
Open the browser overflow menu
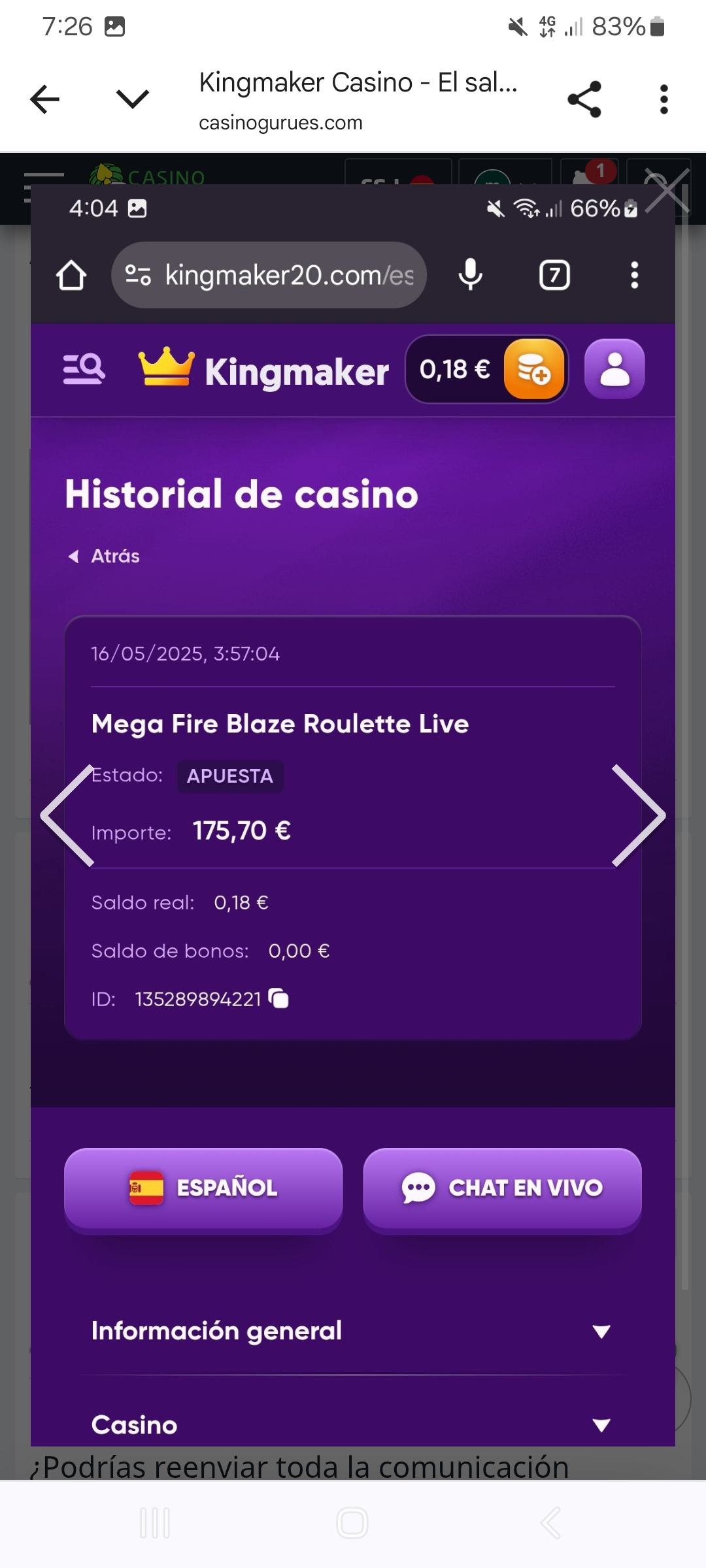pos(664,100)
